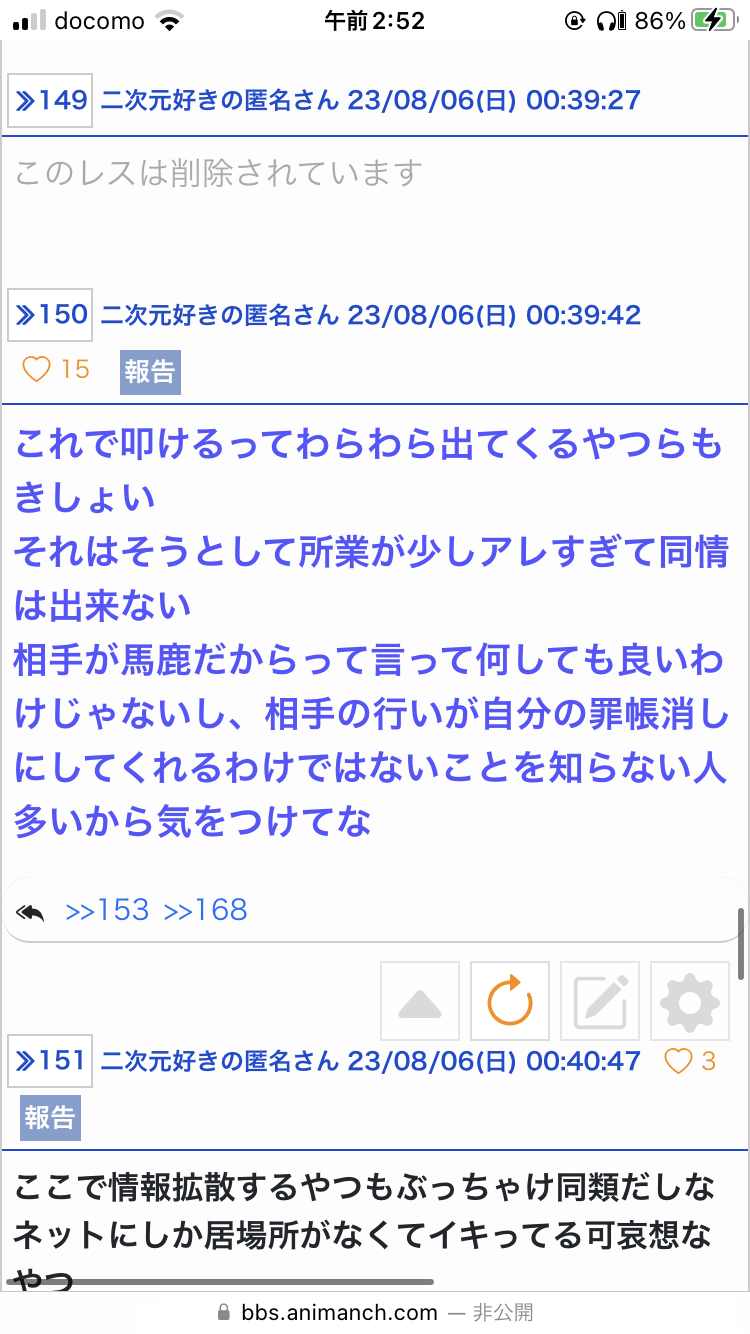Report post 150 with the 報告 button
750x1334 pixels.
click(150, 372)
